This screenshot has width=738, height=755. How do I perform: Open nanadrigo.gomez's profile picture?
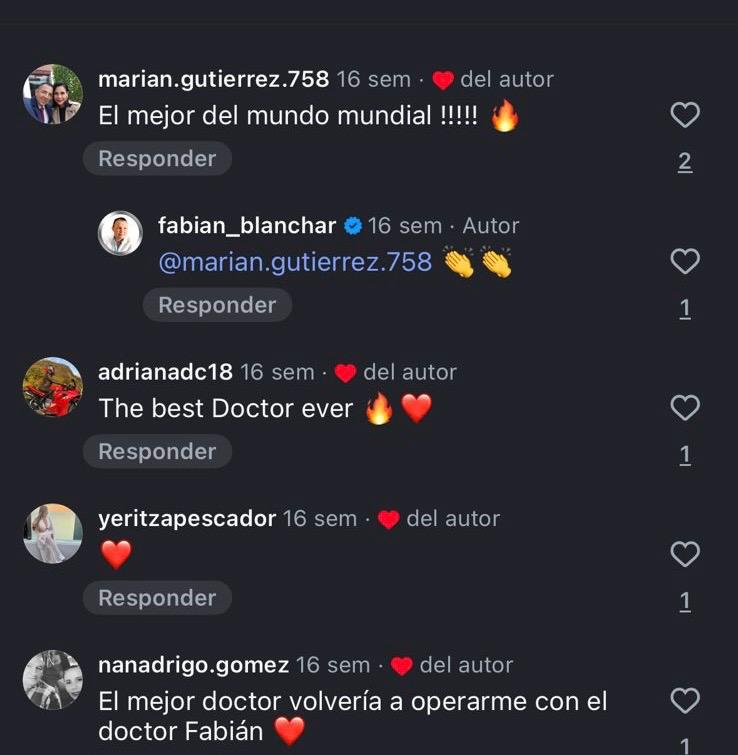pyautogui.click(x=52, y=680)
